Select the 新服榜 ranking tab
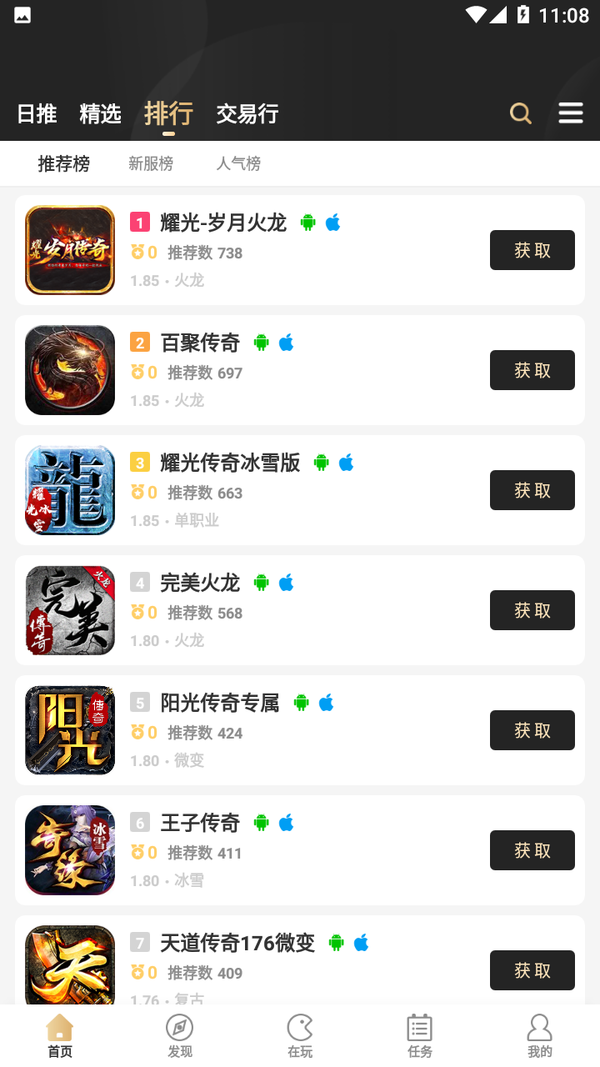Viewport: 600px width, 1067px height. tap(151, 163)
